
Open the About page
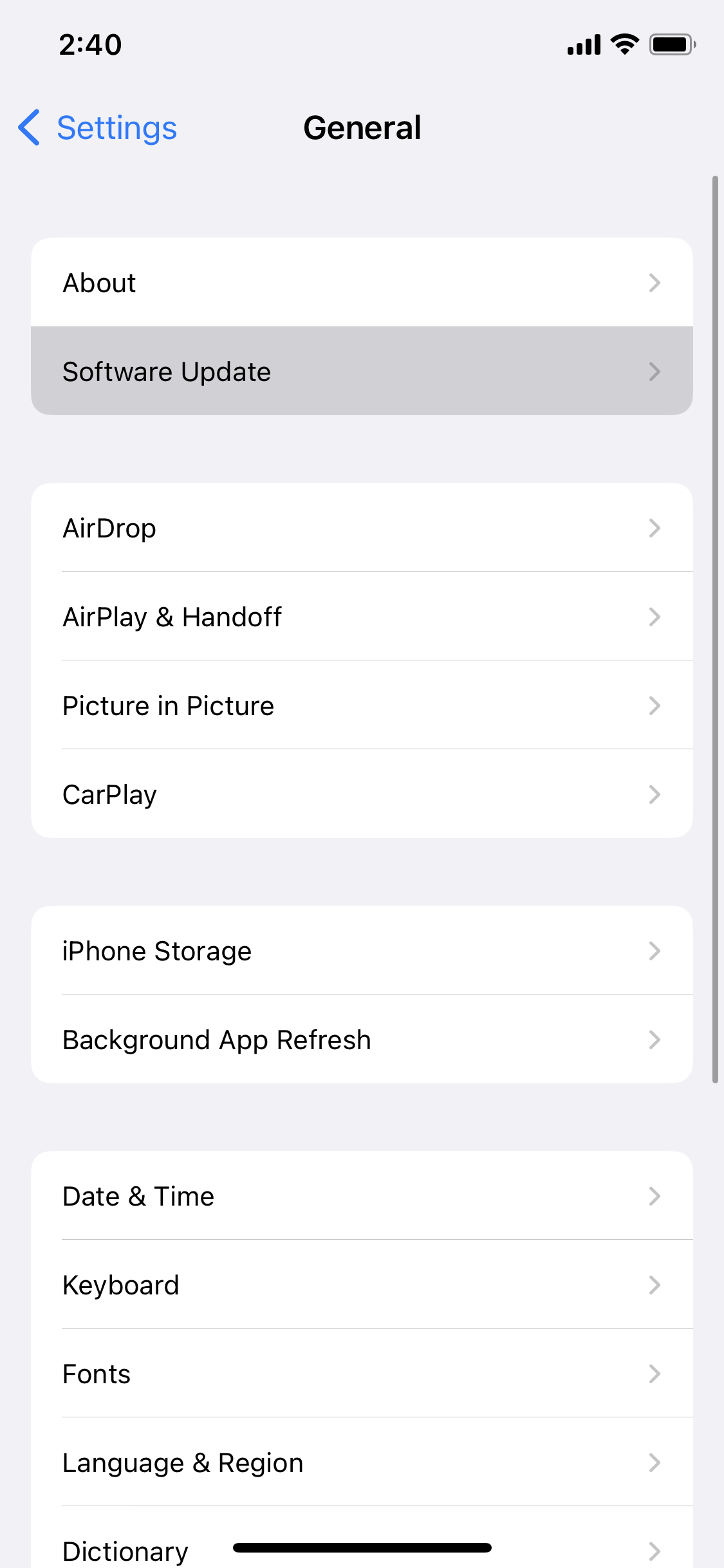(x=362, y=282)
